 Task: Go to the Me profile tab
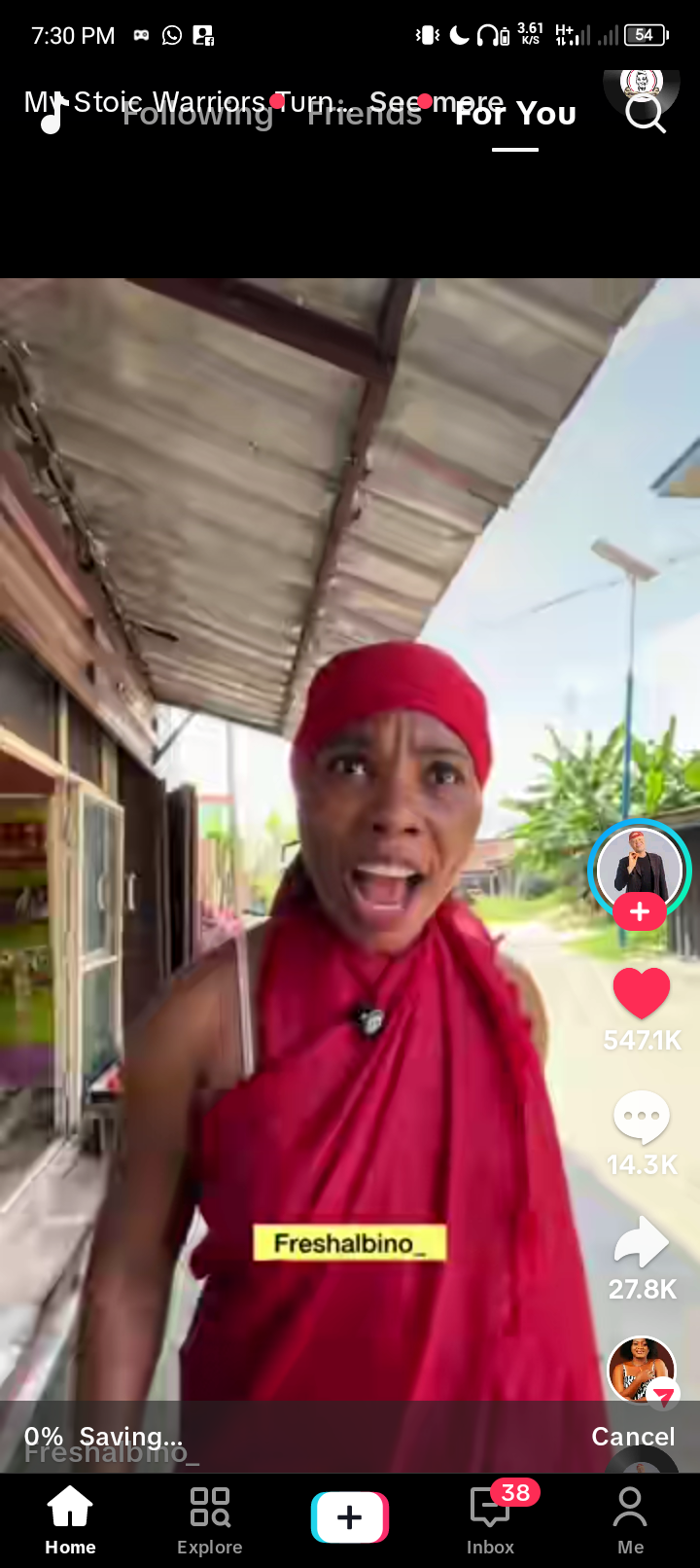630,1519
